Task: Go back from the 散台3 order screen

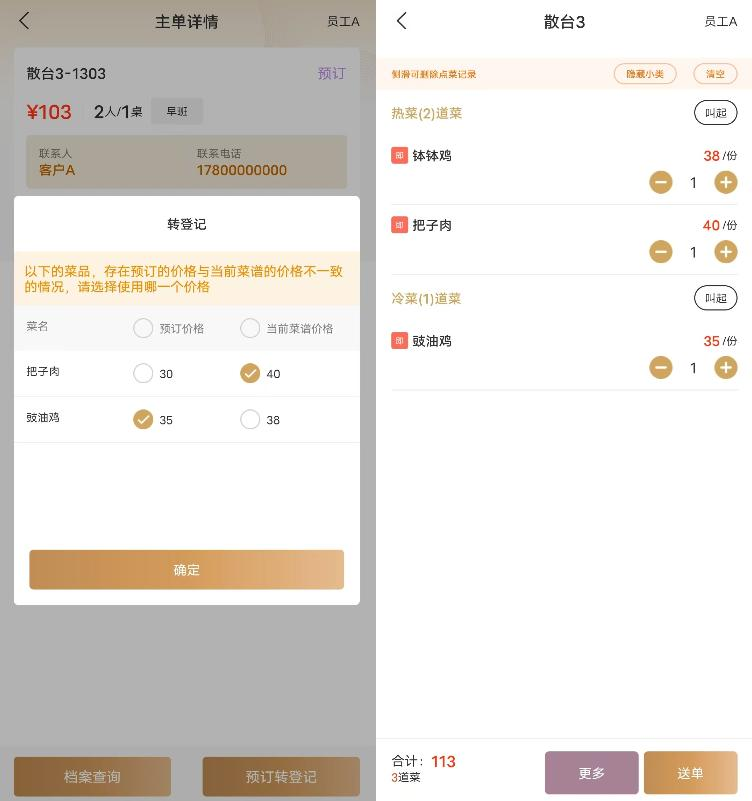Action: [x=401, y=21]
